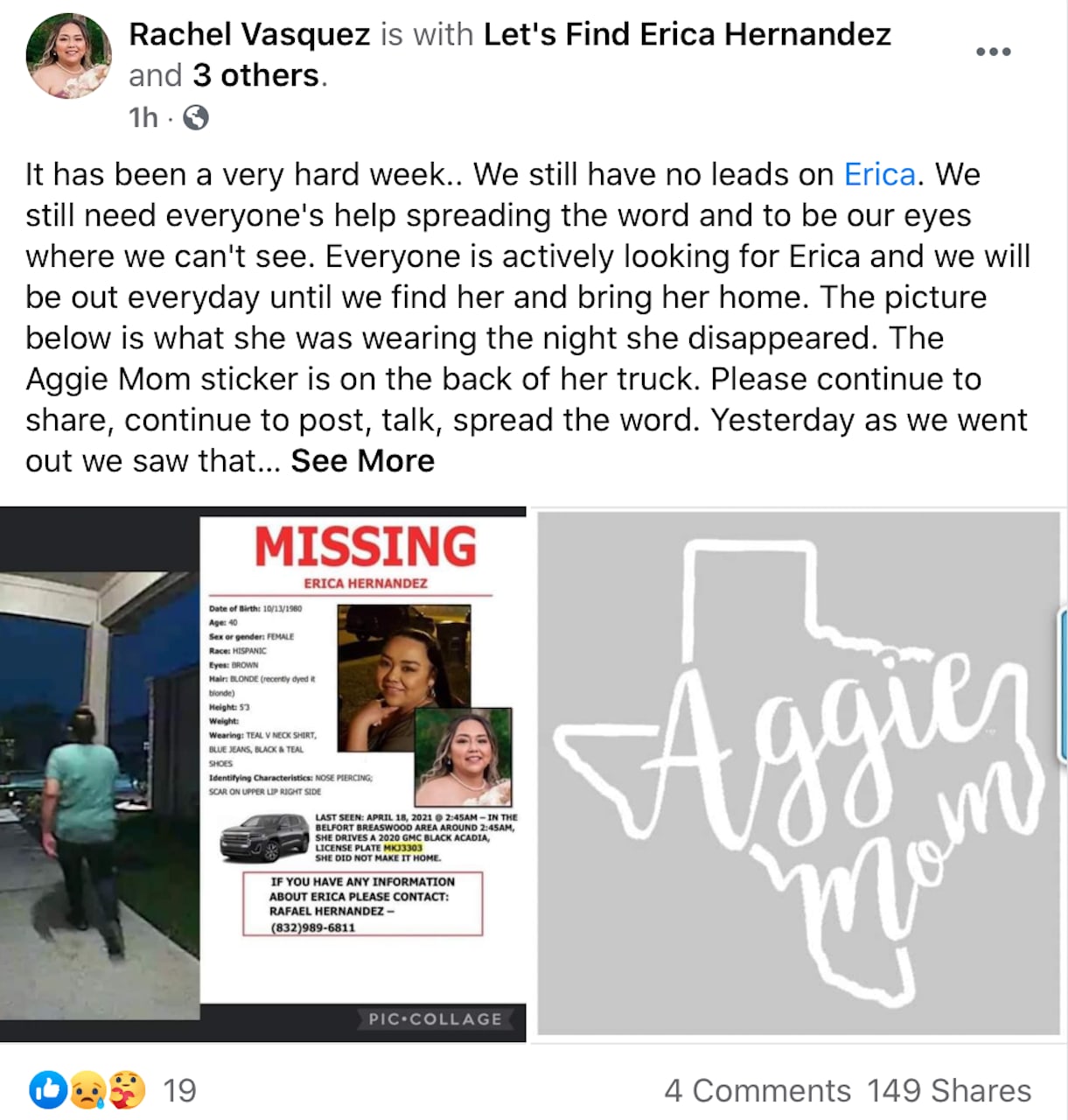Open the missing person flyer image
Screen dimensions: 1068x1120
tap(262, 774)
